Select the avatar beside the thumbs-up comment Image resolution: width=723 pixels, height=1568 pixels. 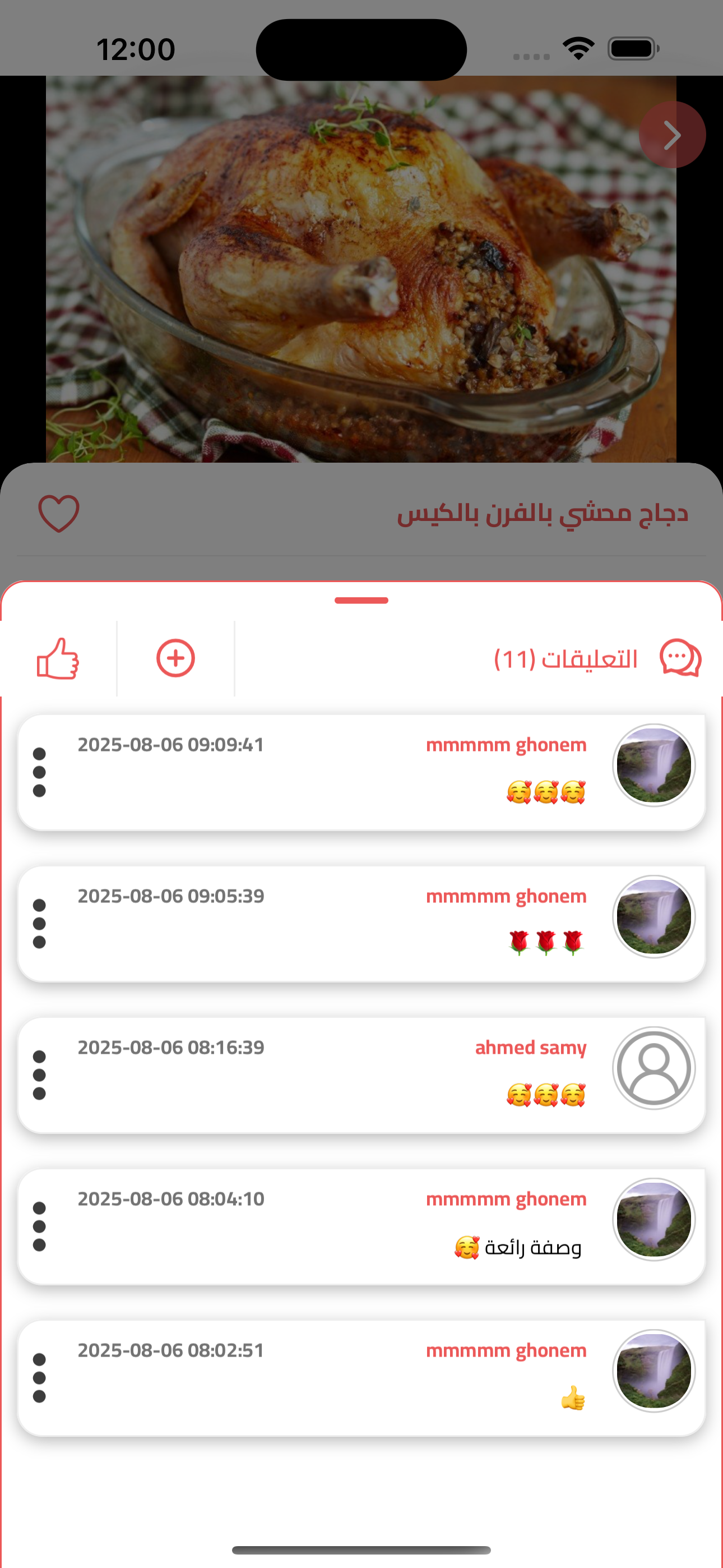654,1369
